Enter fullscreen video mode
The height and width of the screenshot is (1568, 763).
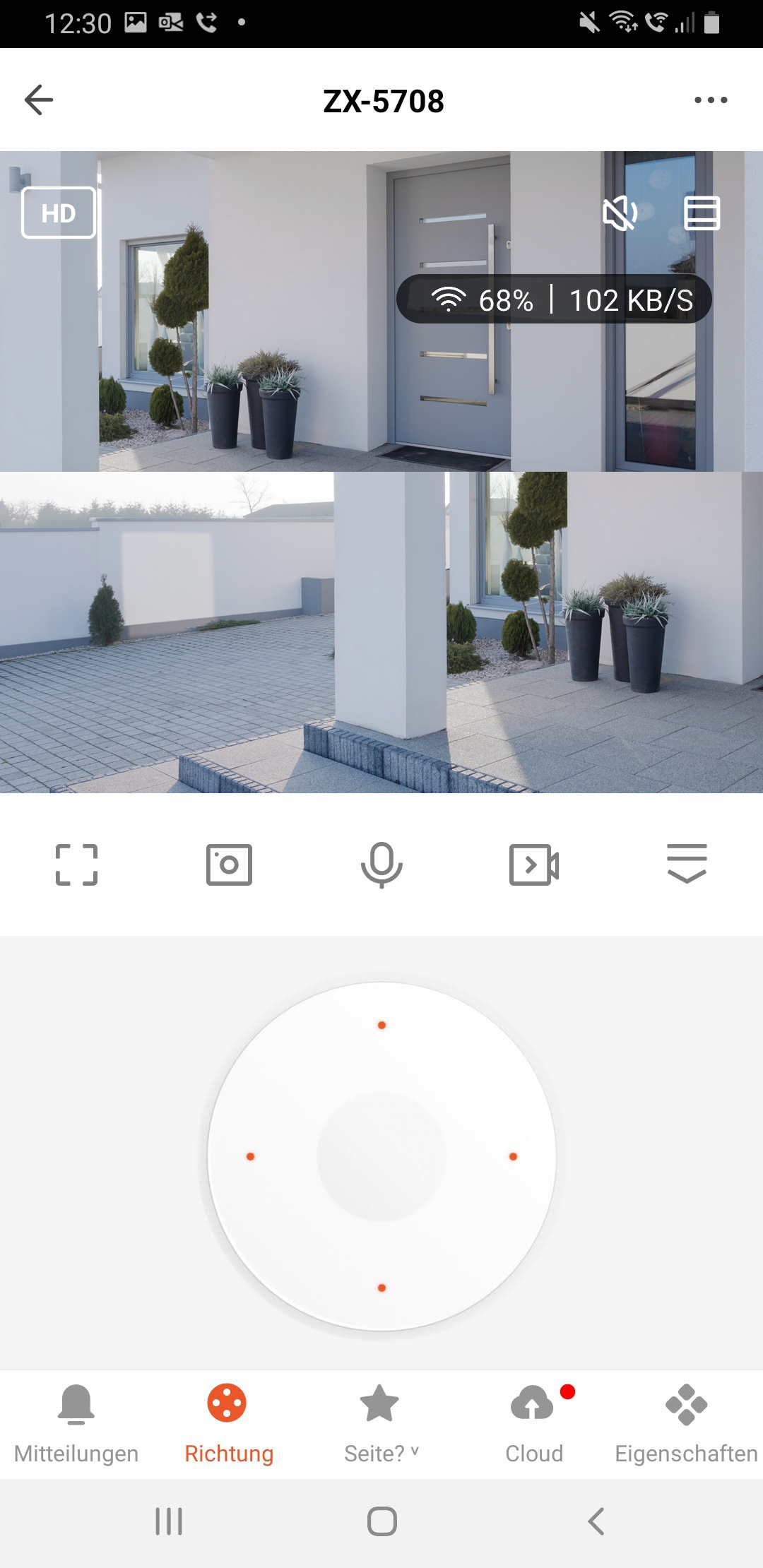pos(76,865)
